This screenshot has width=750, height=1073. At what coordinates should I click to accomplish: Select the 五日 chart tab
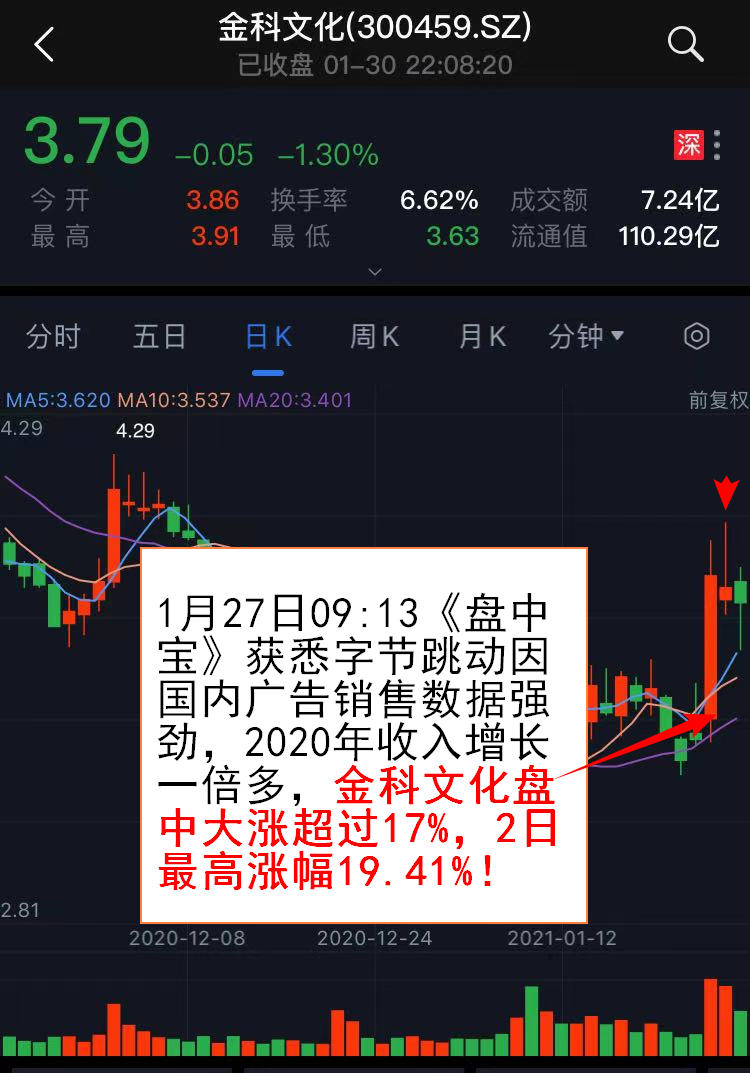pyautogui.click(x=160, y=337)
